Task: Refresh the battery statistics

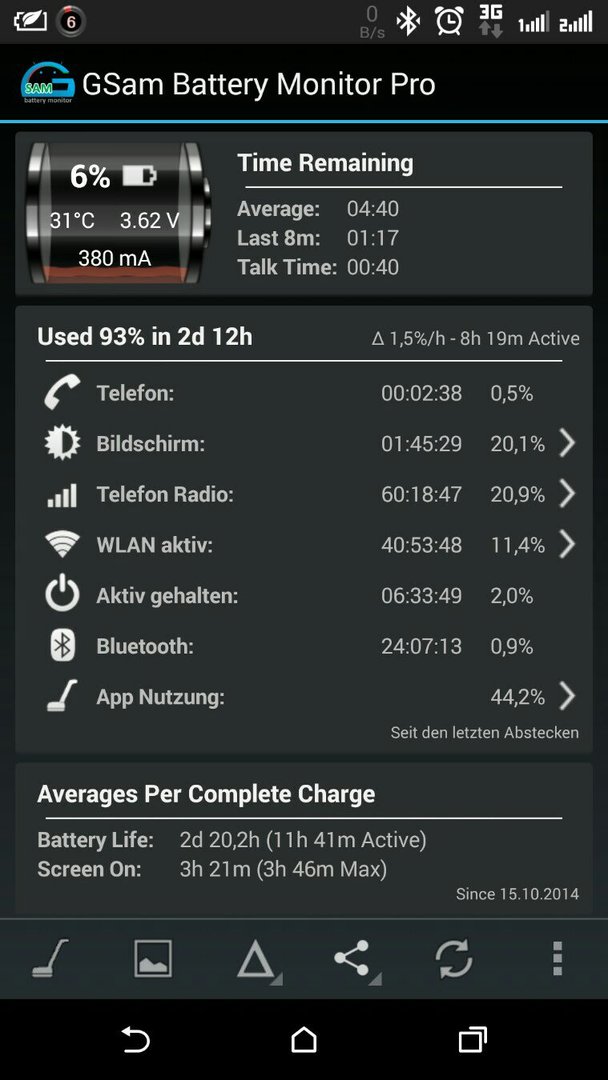Action: click(454, 958)
